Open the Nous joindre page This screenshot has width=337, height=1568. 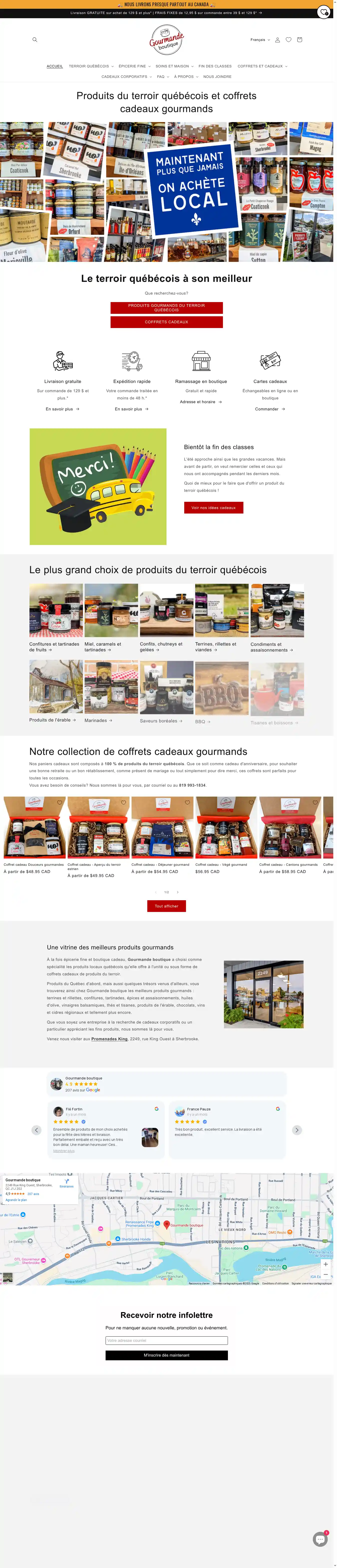(x=217, y=77)
